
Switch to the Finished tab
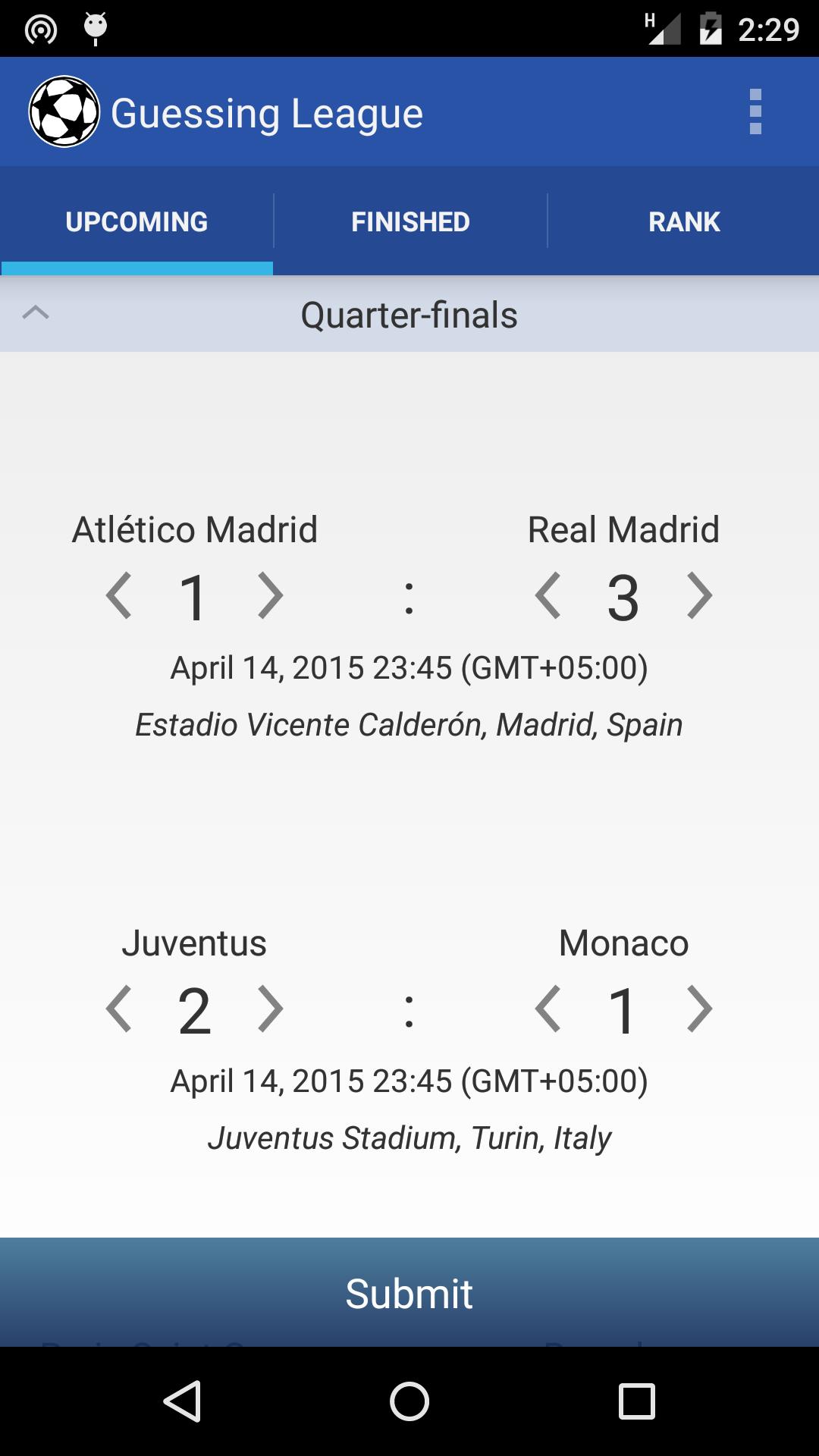(410, 221)
